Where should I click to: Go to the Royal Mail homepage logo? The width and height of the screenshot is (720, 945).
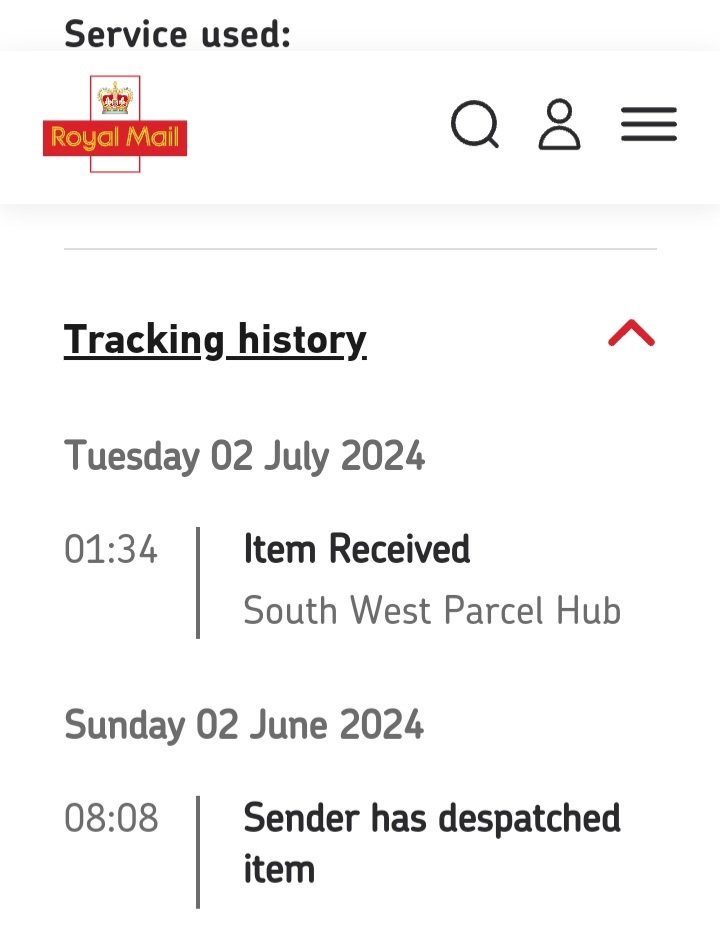click(115, 125)
